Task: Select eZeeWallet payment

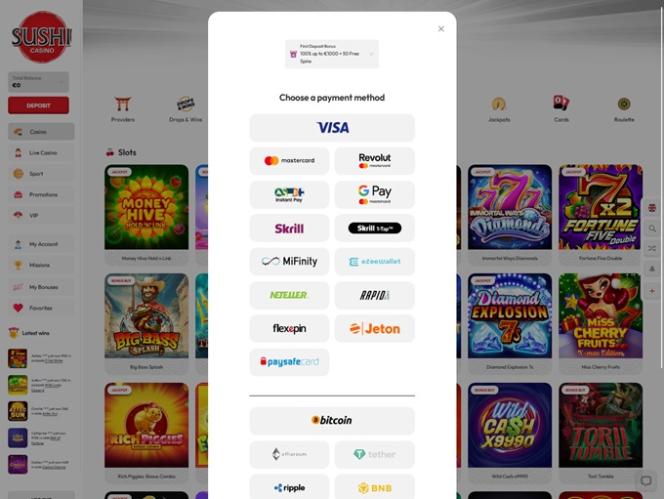Action: [x=374, y=261]
